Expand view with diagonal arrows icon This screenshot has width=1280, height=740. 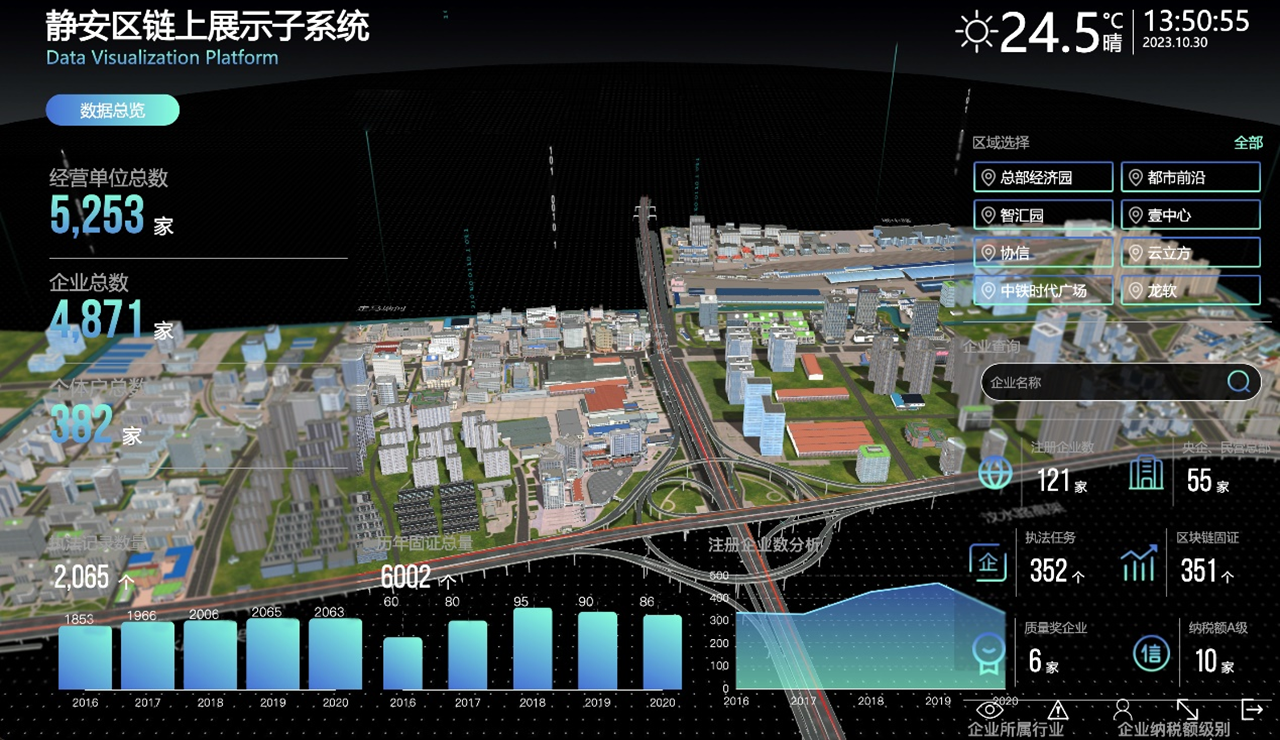(1187, 709)
